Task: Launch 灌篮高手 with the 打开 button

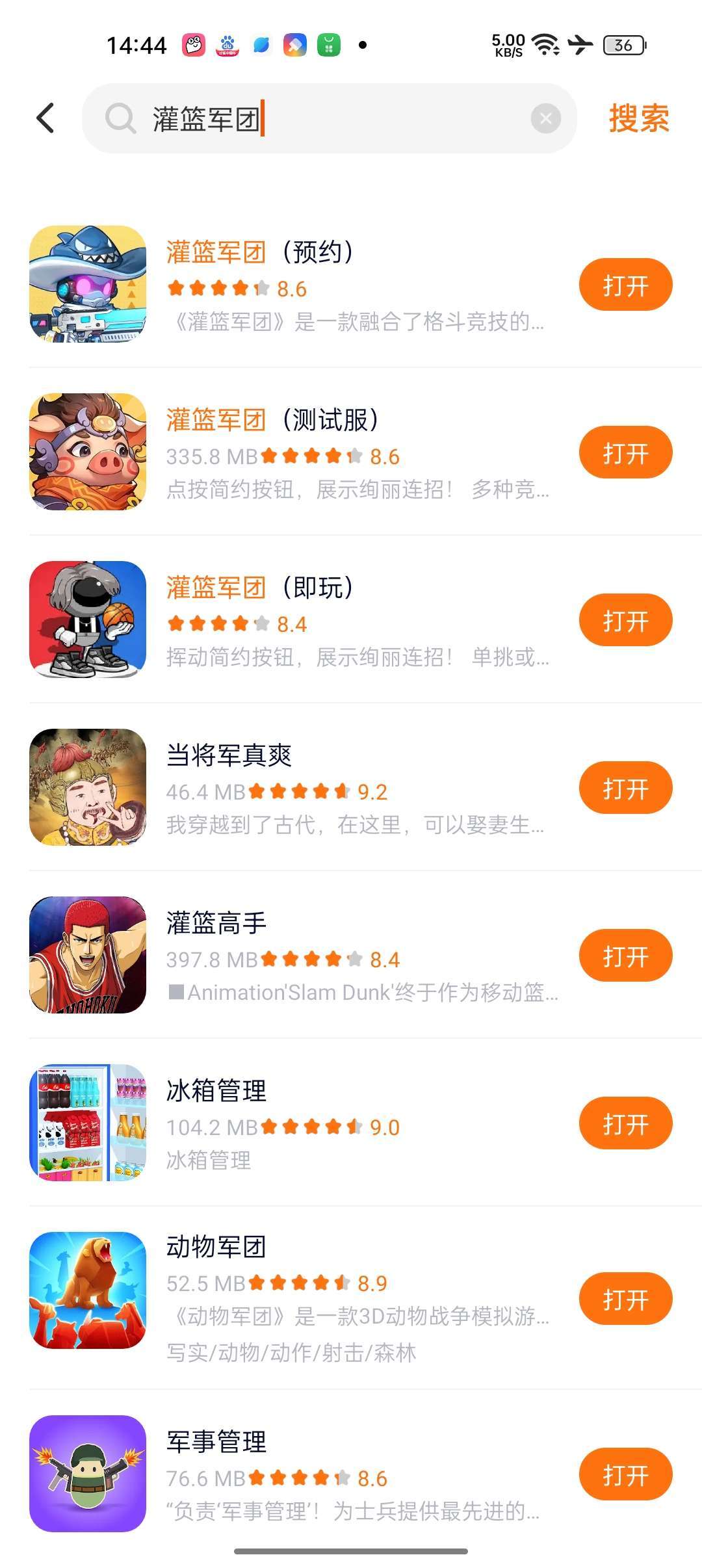Action: tap(625, 956)
